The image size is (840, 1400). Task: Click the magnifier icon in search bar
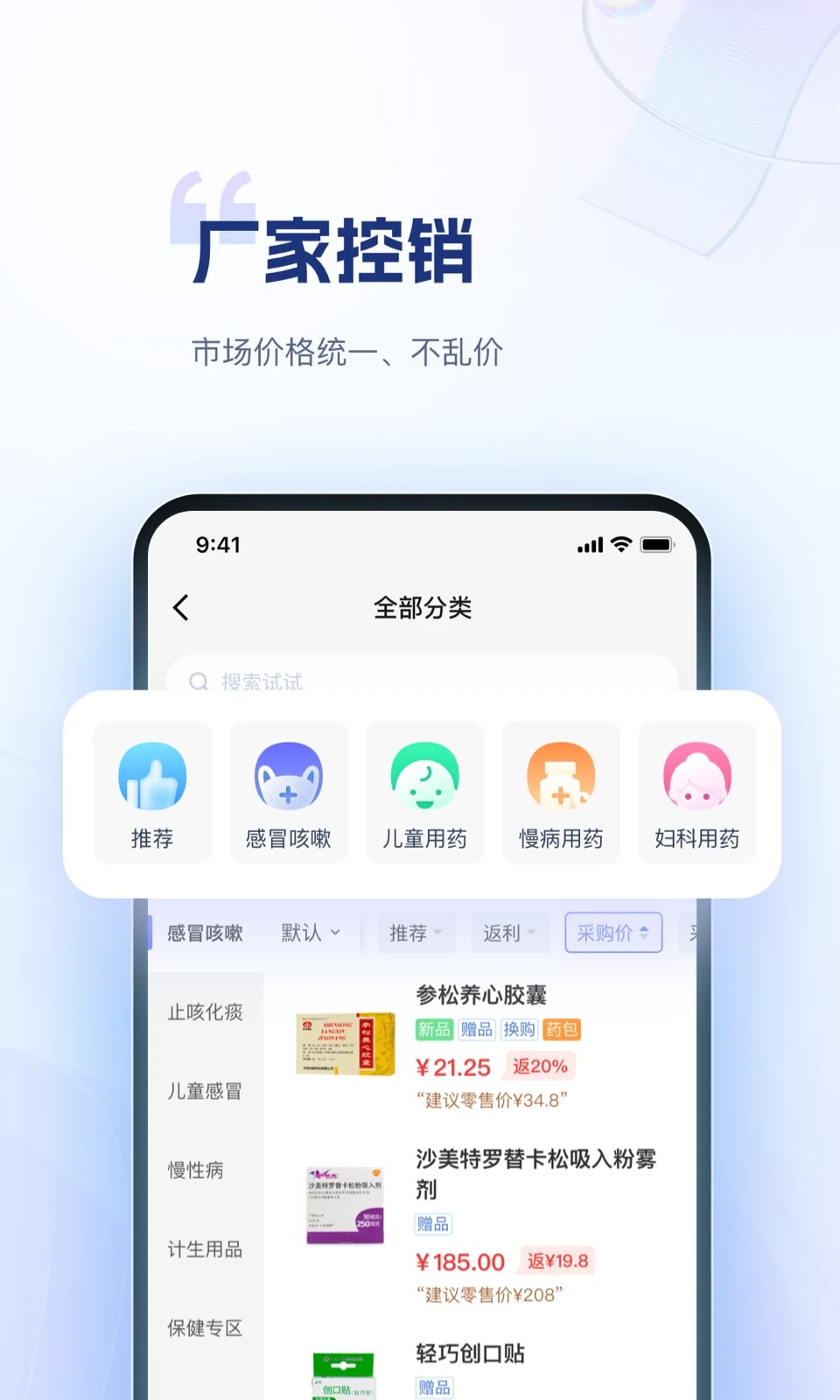tap(199, 682)
